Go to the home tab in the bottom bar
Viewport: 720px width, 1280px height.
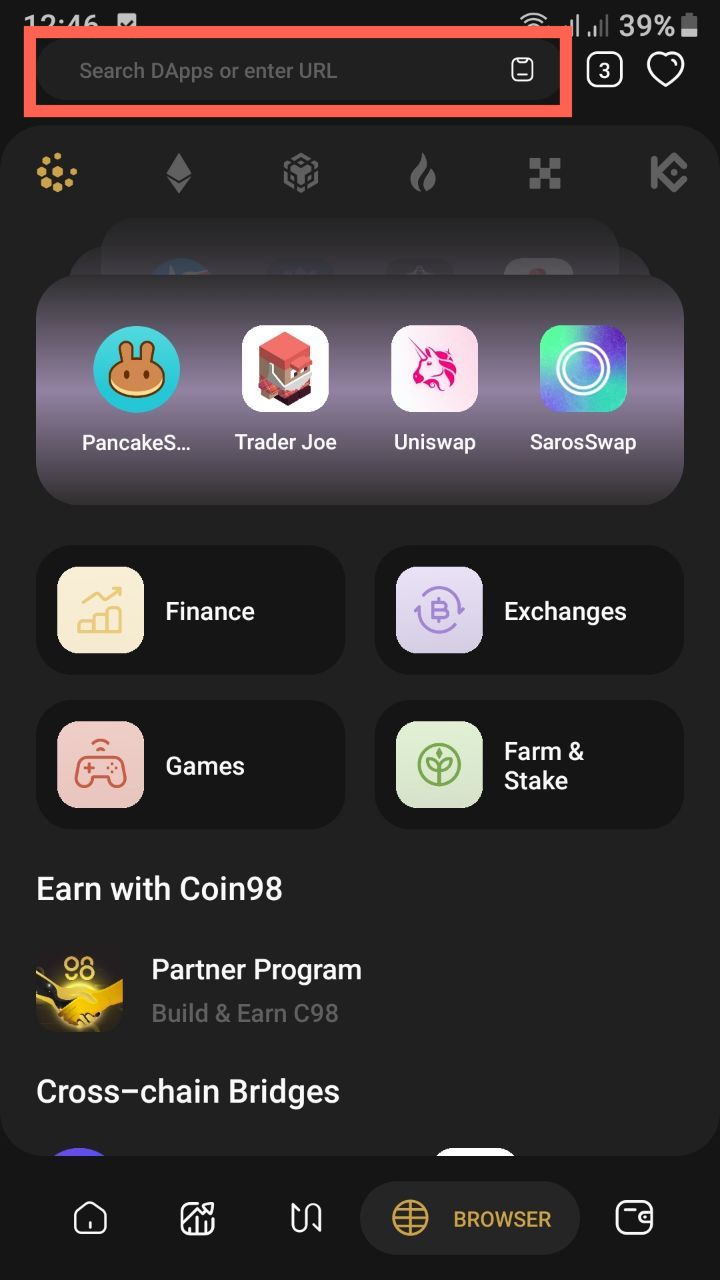[x=90, y=1218]
